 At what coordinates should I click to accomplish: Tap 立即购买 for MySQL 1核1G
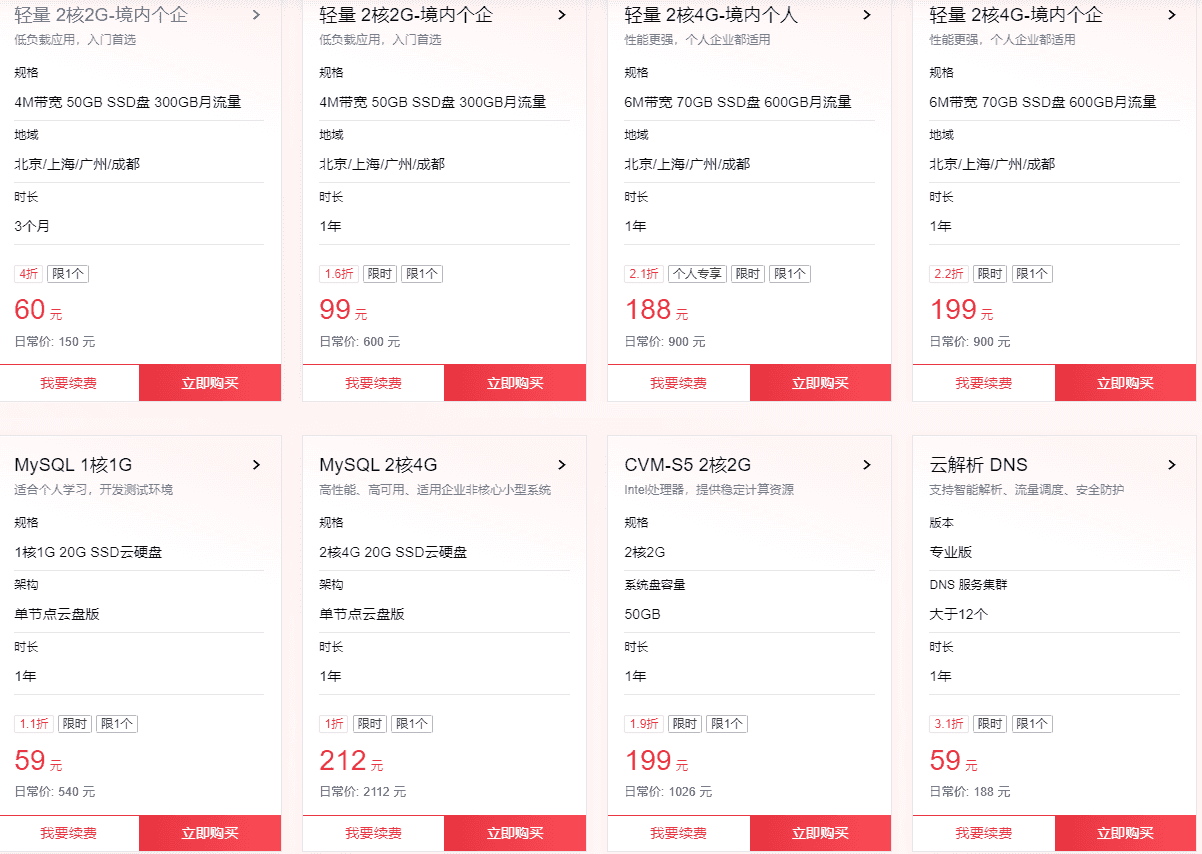click(210, 833)
